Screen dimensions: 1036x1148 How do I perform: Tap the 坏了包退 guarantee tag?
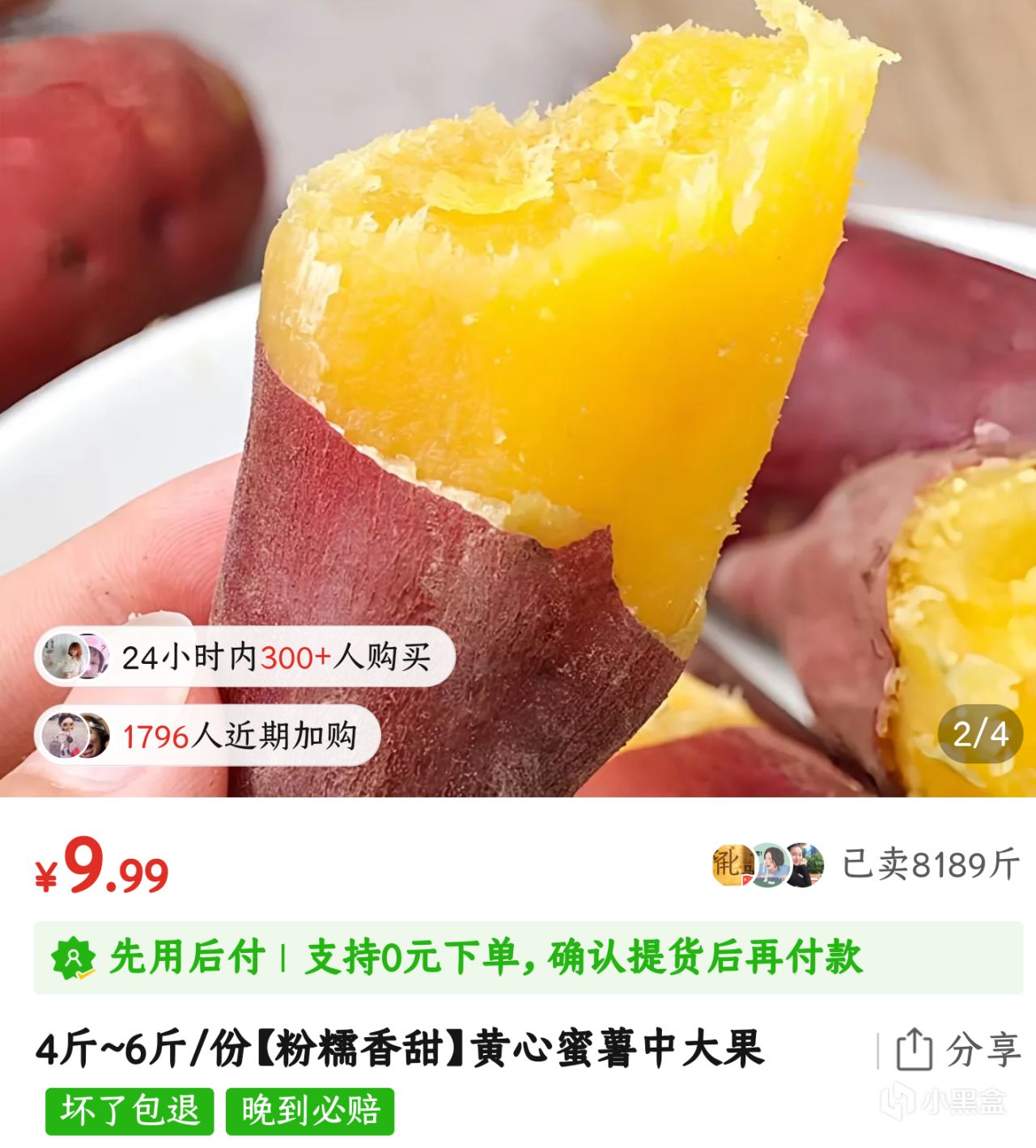[x=129, y=1111]
